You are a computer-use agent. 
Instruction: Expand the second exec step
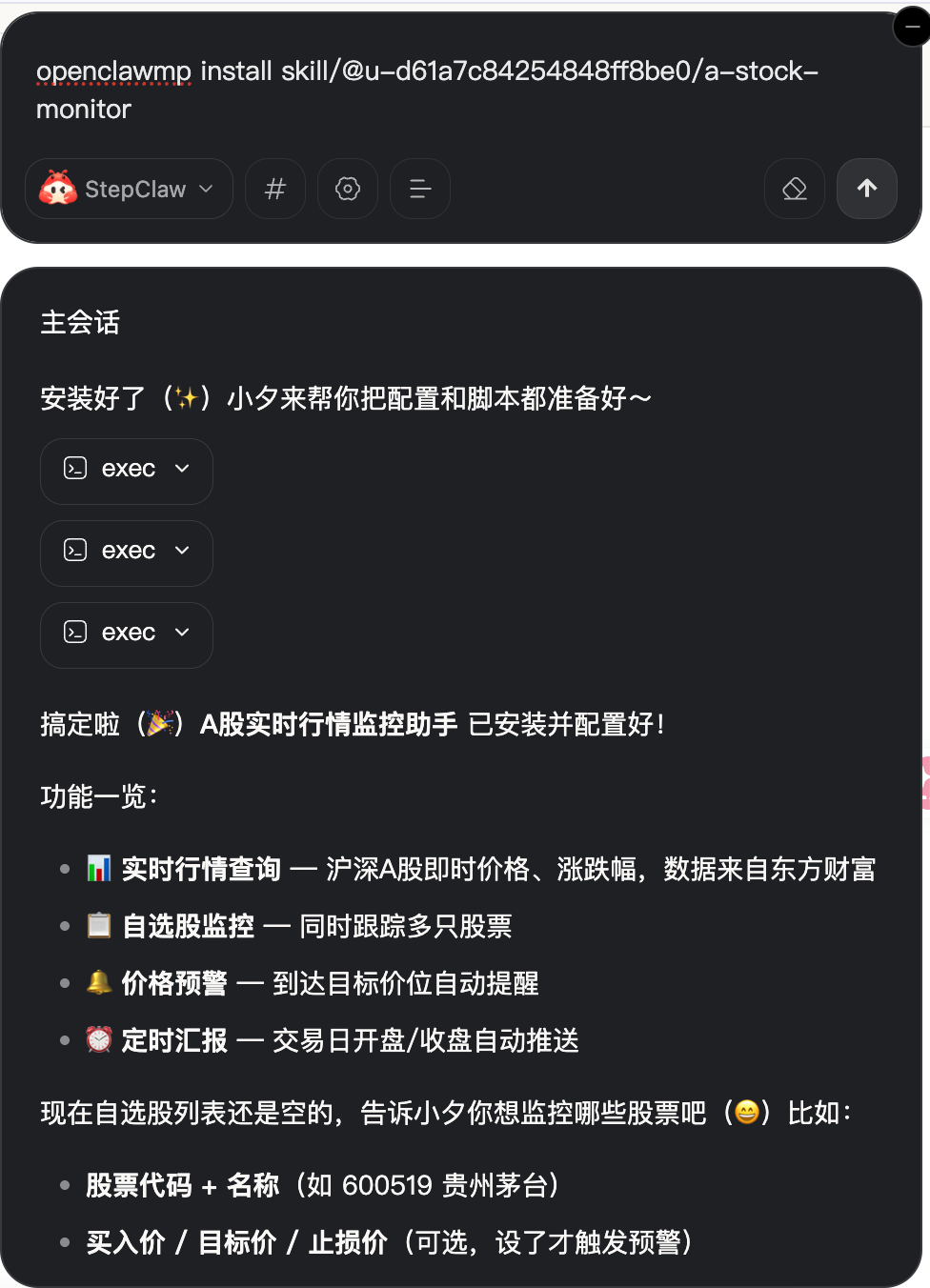point(127,553)
